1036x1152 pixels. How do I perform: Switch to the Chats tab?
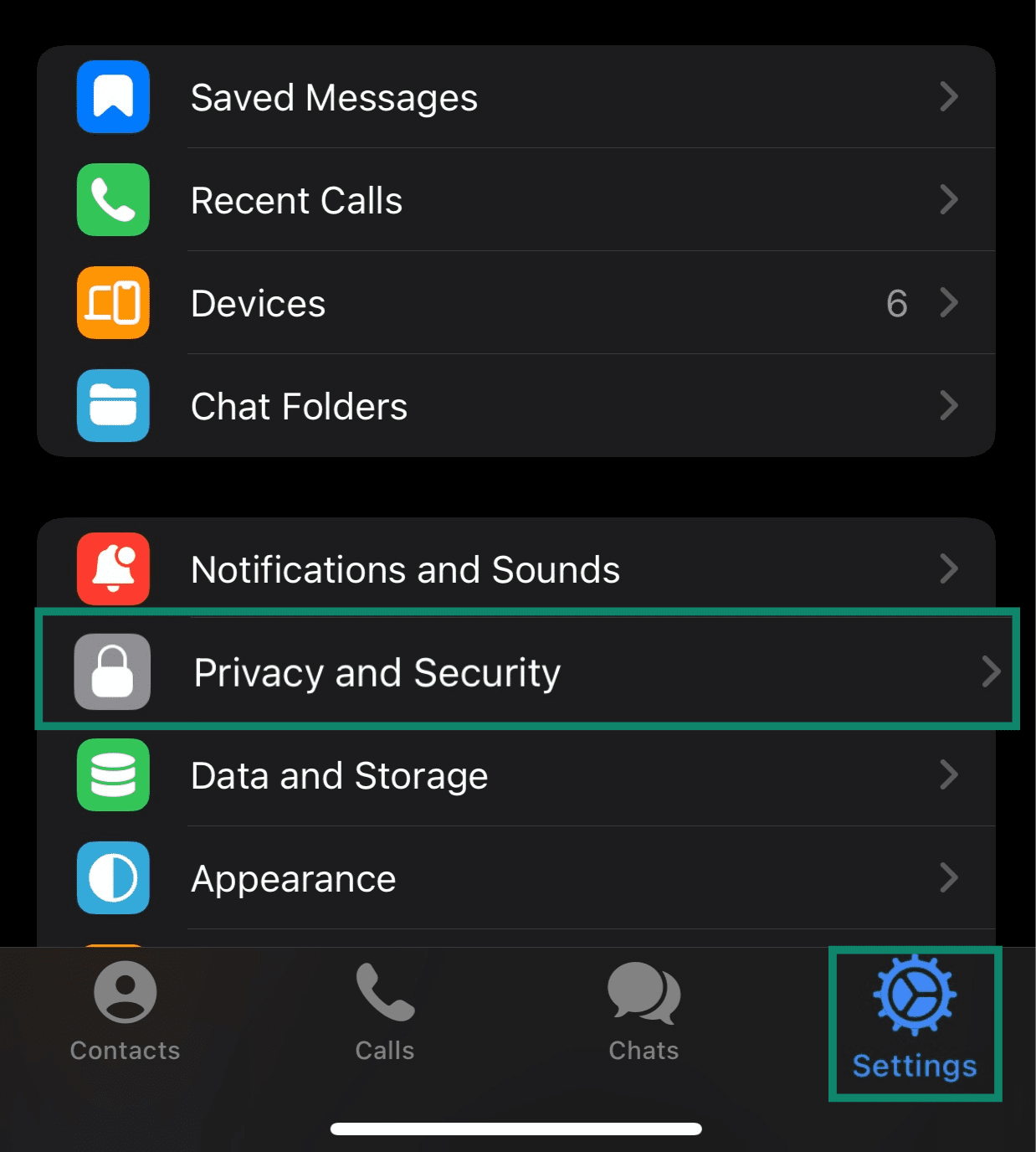pos(643,1013)
